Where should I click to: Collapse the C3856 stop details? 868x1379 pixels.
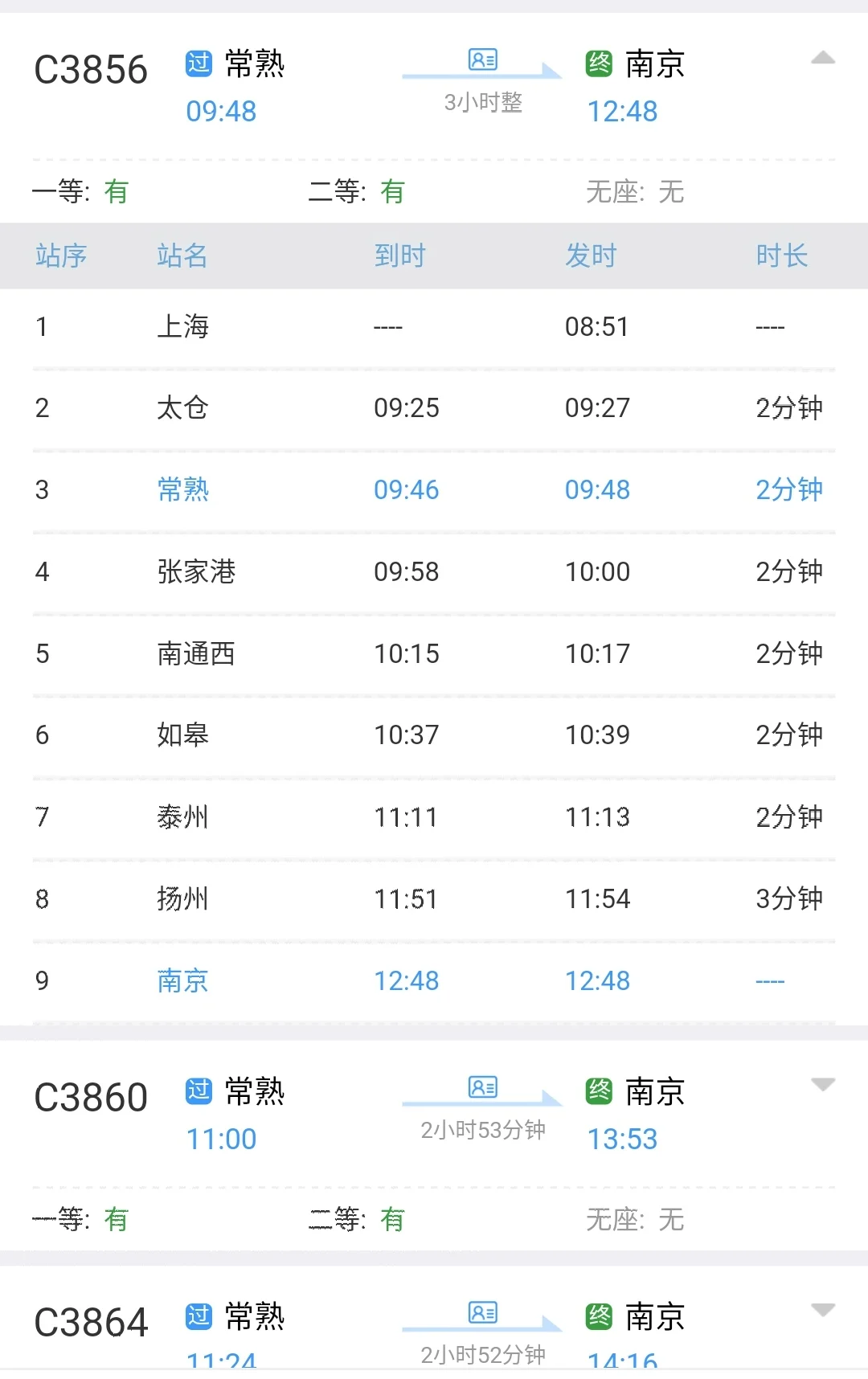point(824,58)
